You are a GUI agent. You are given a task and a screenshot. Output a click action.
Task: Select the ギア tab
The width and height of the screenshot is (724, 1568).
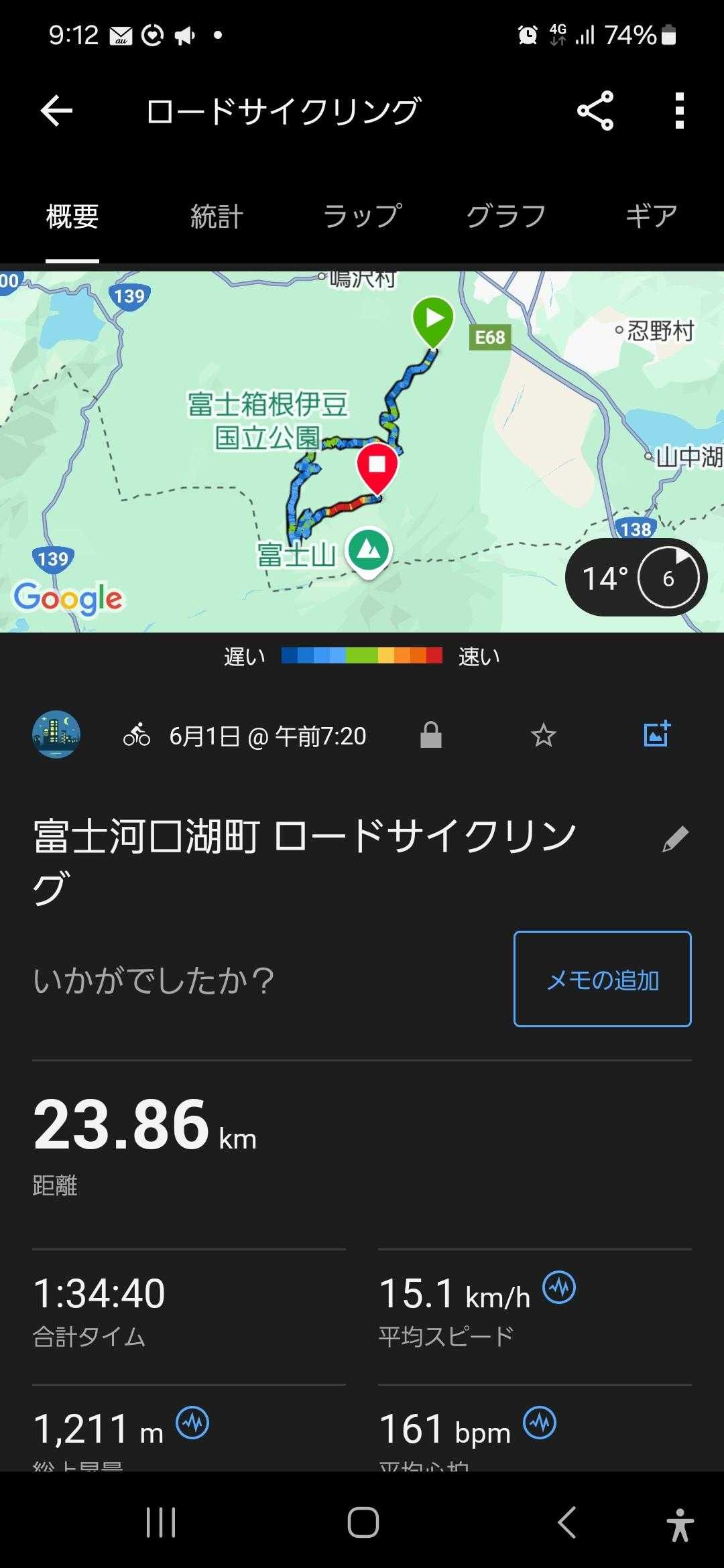pyautogui.click(x=651, y=216)
